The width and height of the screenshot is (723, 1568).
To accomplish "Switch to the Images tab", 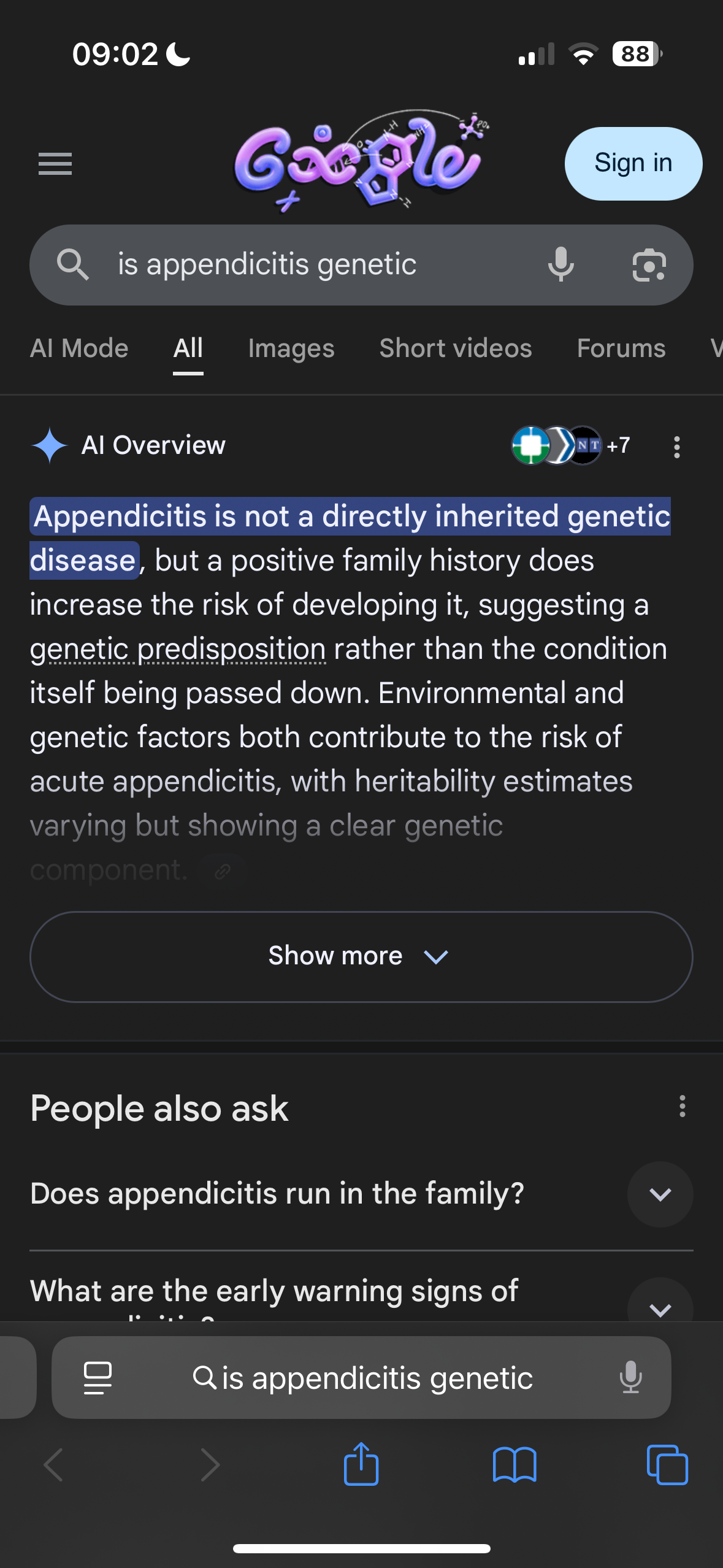I will (291, 348).
